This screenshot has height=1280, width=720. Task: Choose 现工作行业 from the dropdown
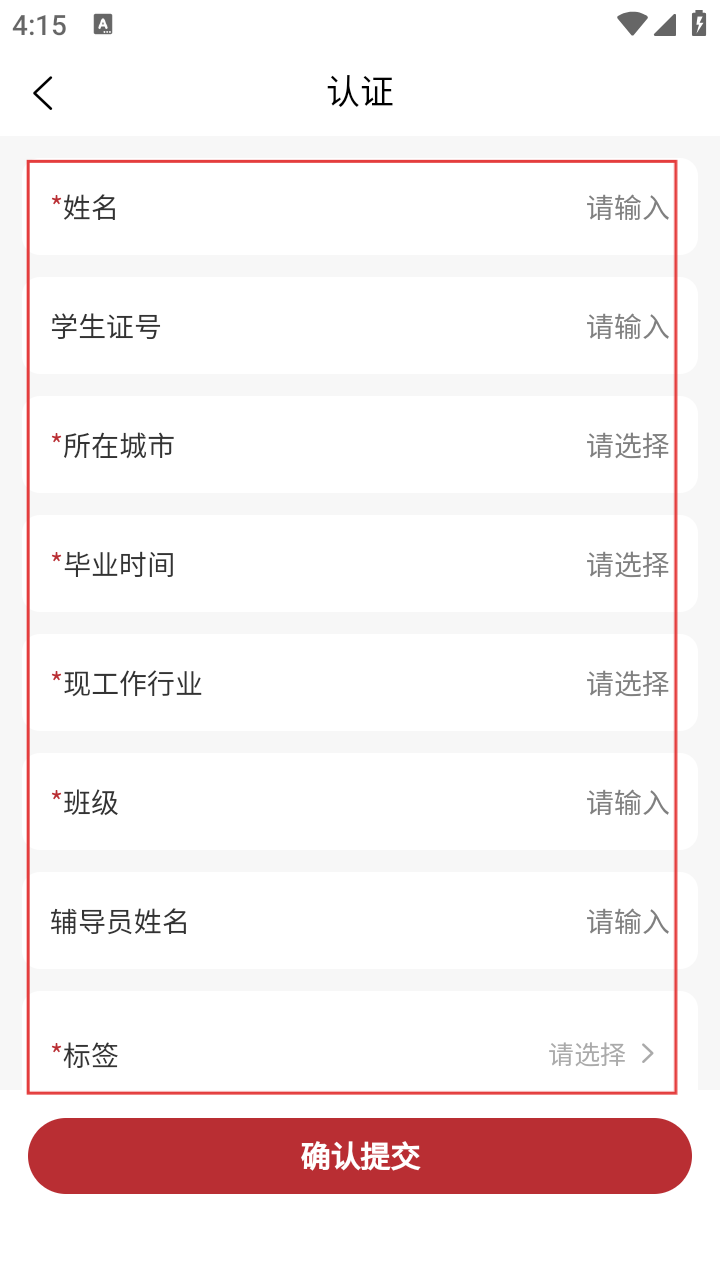tap(626, 683)
